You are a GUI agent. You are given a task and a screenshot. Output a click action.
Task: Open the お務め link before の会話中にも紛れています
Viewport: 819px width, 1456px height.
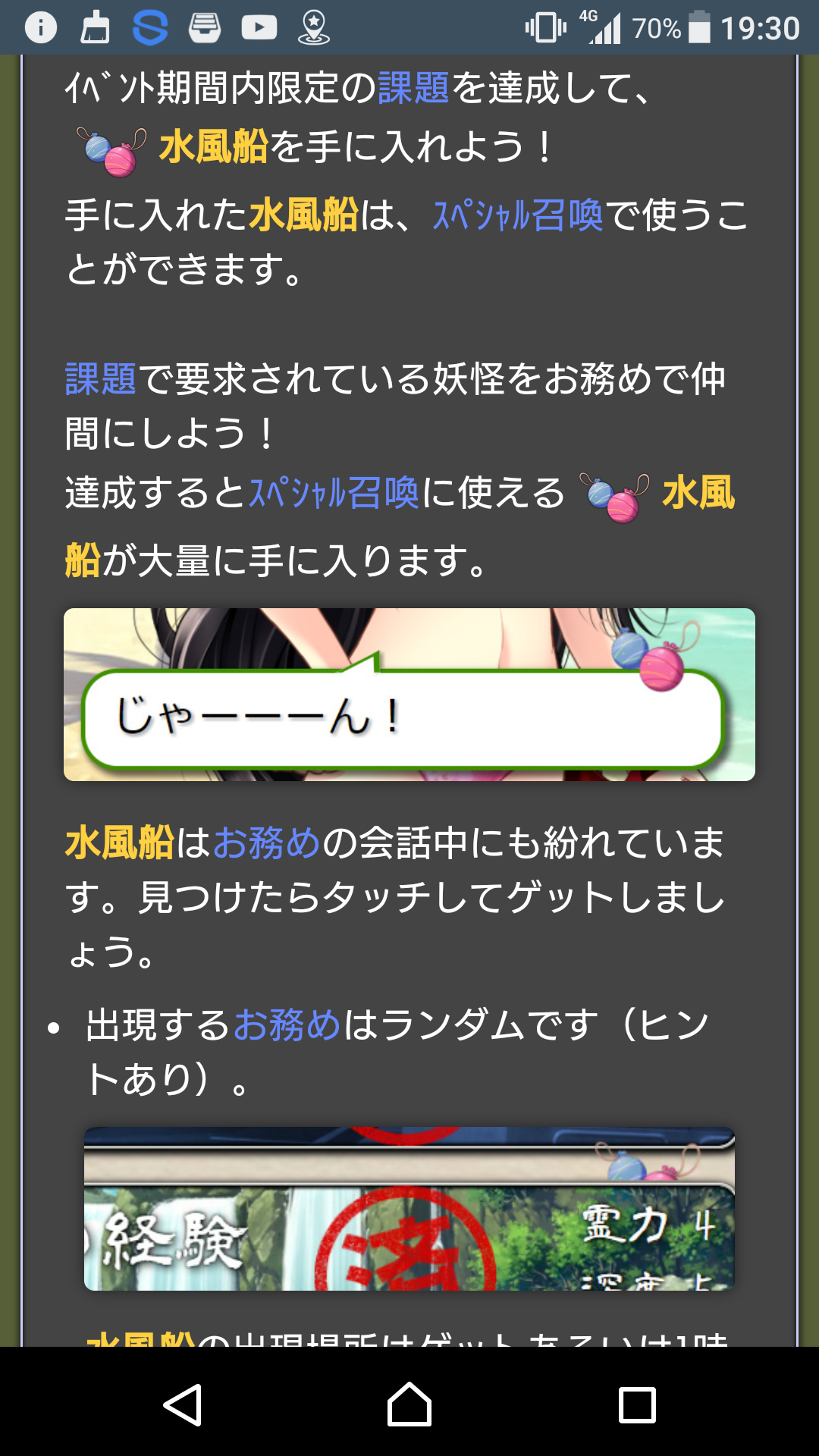tap(267, 843)
